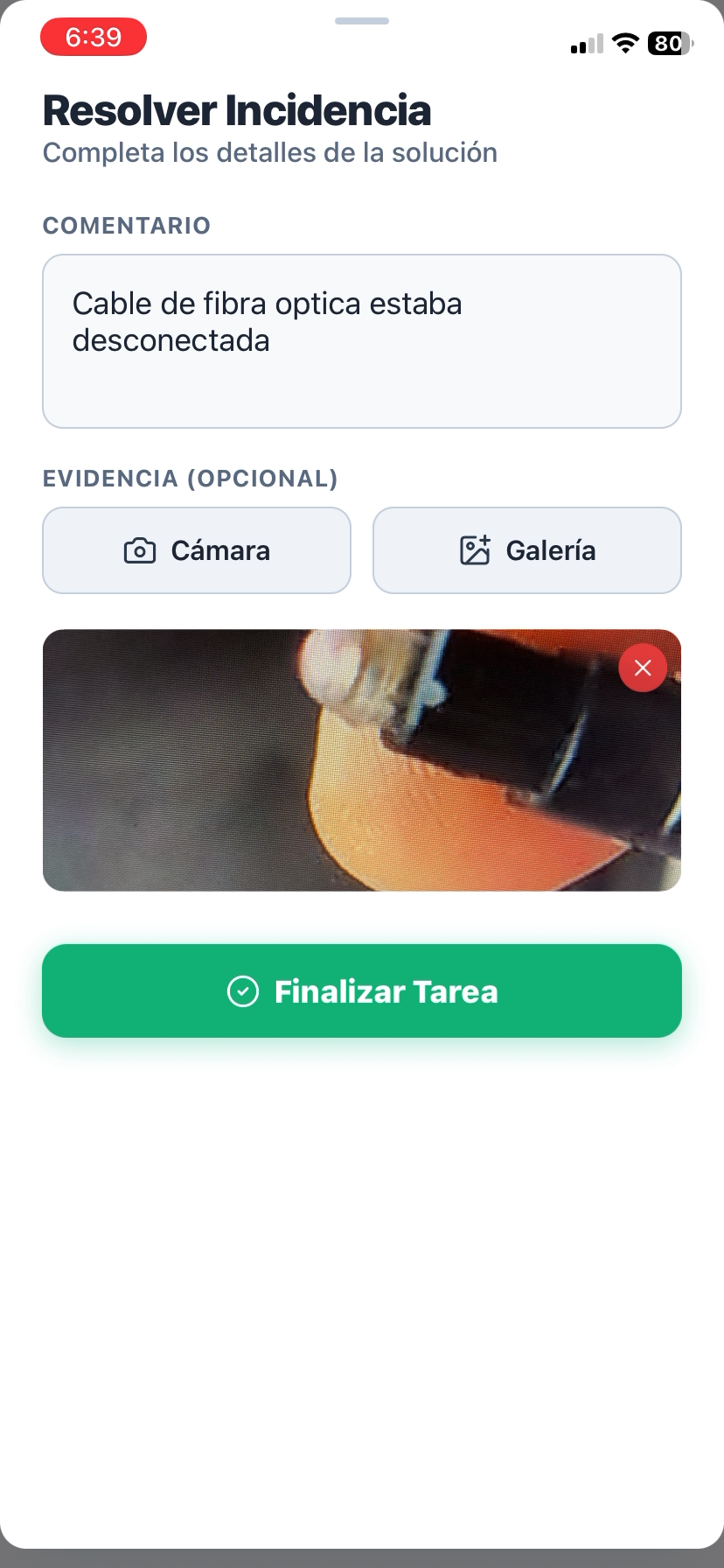Open the gallery to attach evidence
Viewport: 724px width, 1568px height.
click(x=526, y=550)
